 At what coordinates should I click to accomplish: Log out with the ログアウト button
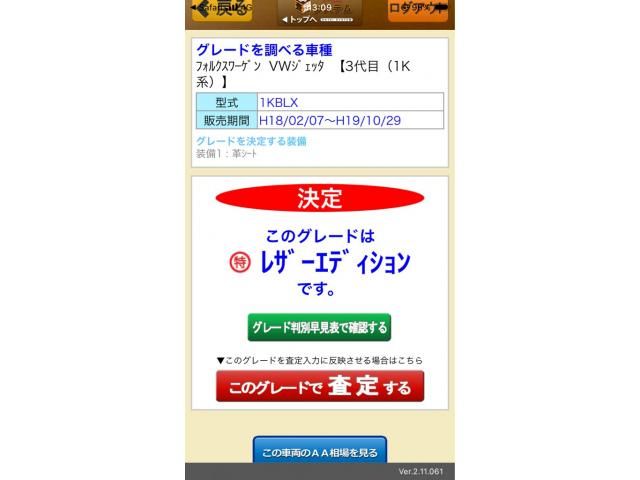click(x=417, y=9)
